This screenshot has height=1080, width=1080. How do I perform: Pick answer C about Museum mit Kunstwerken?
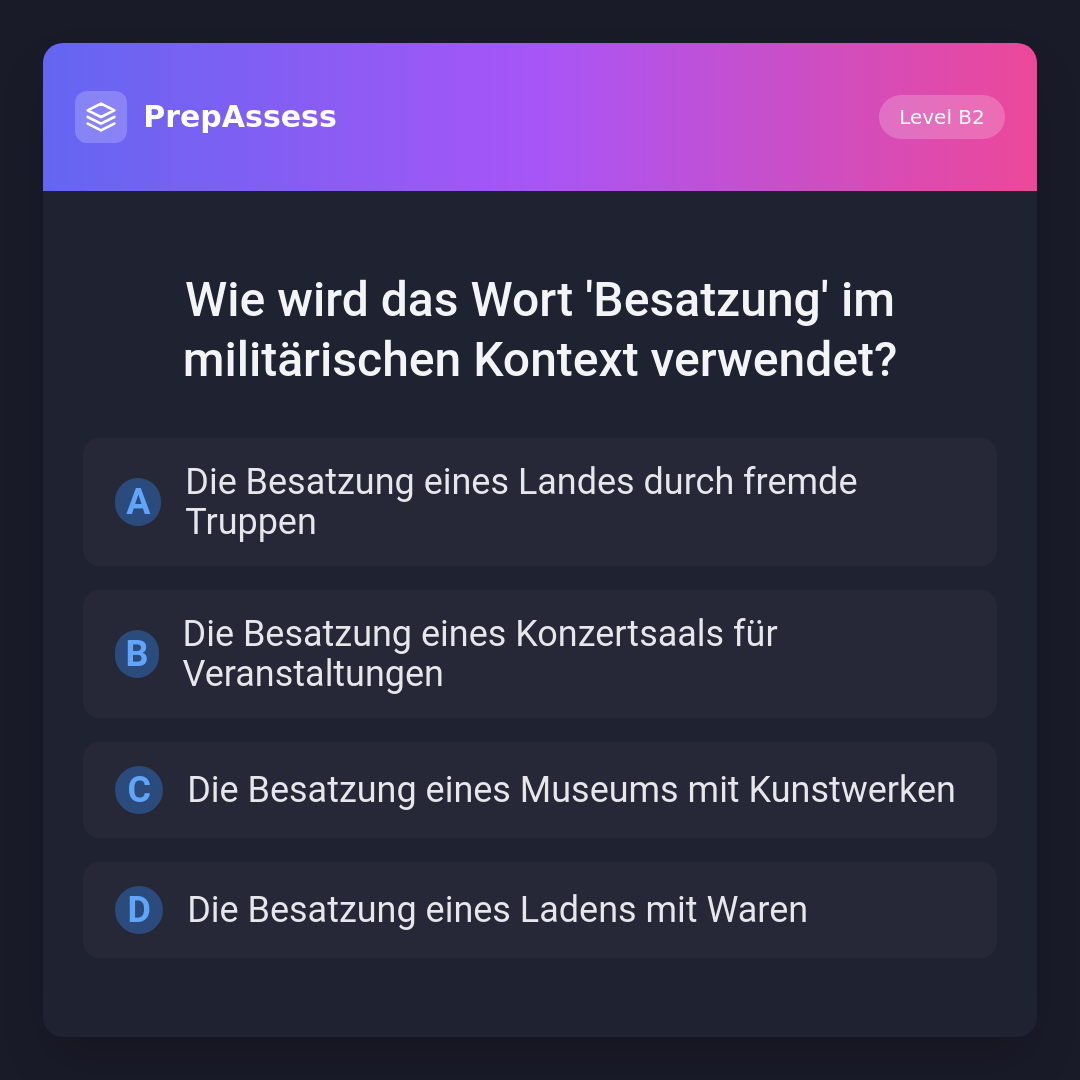click(x=539, y=790)
